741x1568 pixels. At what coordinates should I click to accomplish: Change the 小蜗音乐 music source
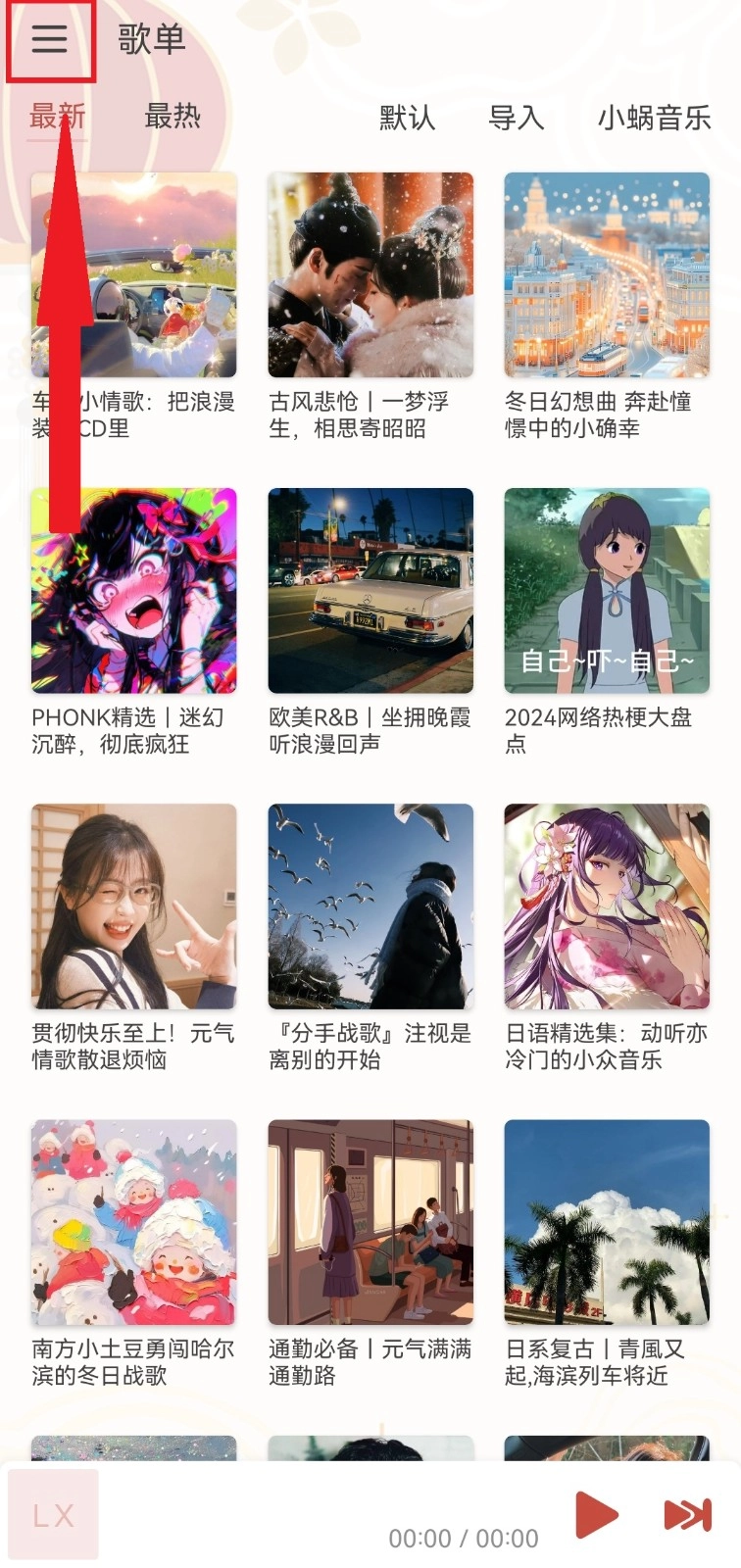[x=654, y=119]
